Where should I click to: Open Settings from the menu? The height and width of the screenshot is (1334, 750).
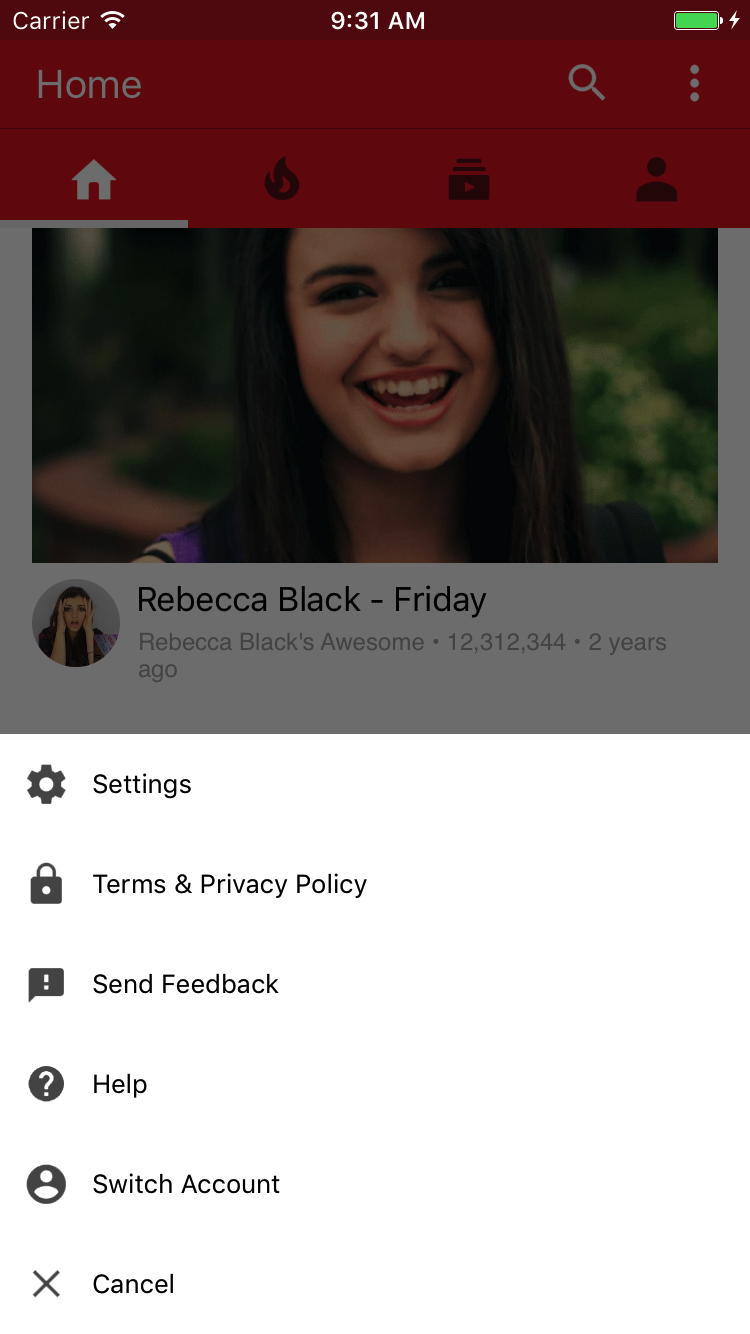pos(141,784)
